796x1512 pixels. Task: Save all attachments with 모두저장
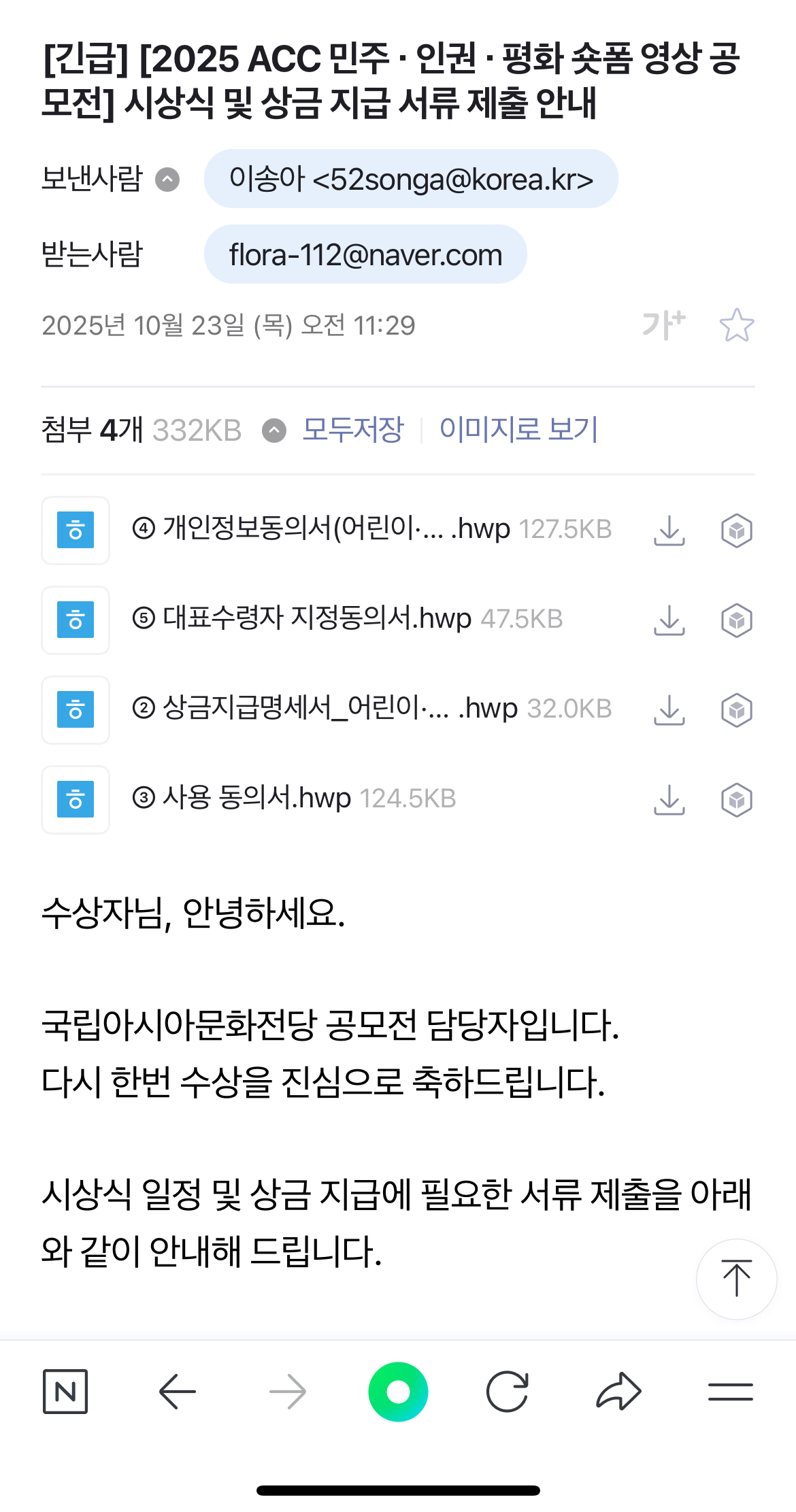point(352,429)
